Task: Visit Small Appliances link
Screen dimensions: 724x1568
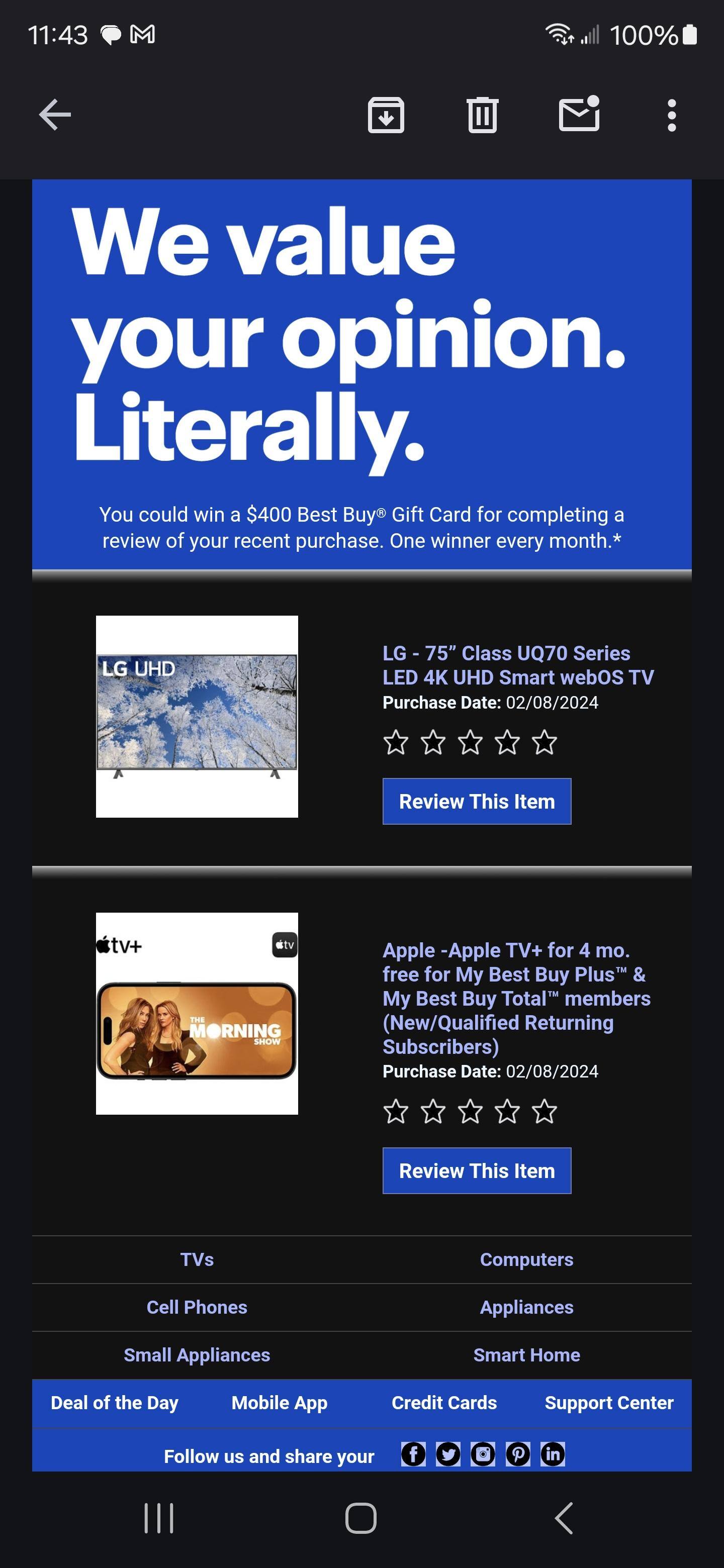Action: pos(197,1355)
